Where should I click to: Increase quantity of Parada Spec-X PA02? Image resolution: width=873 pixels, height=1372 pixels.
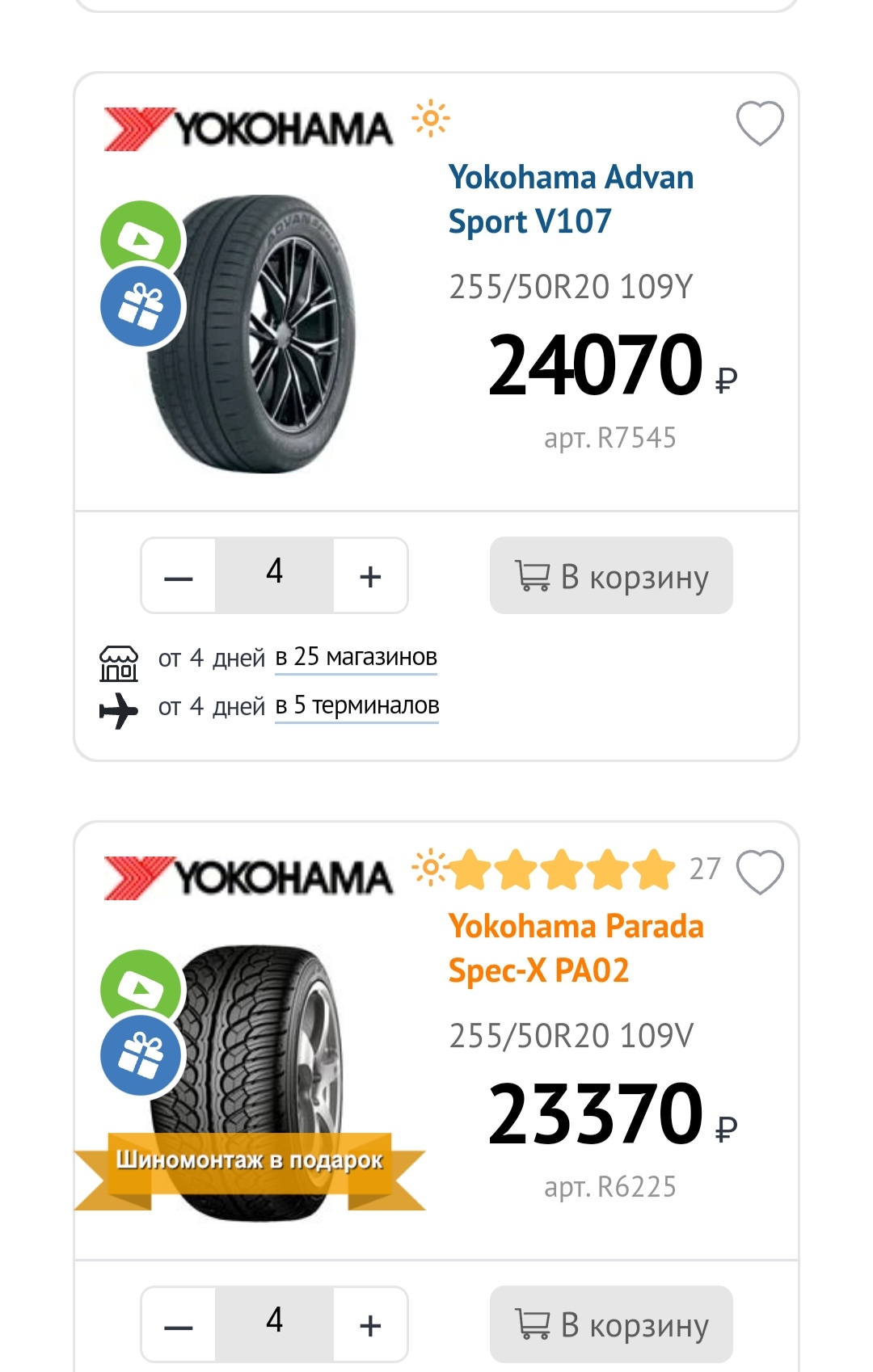[370, 1325]
